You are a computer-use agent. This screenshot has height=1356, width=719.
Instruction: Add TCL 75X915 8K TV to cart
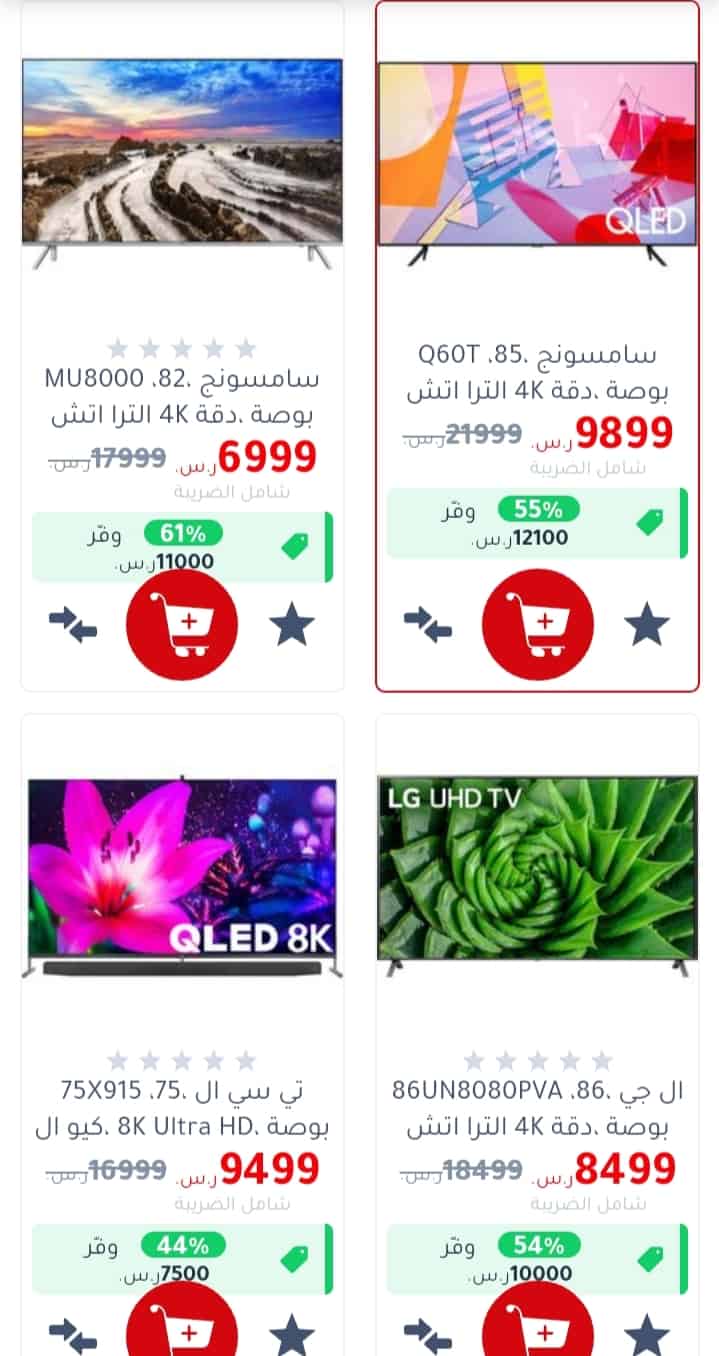[182, 1320]
